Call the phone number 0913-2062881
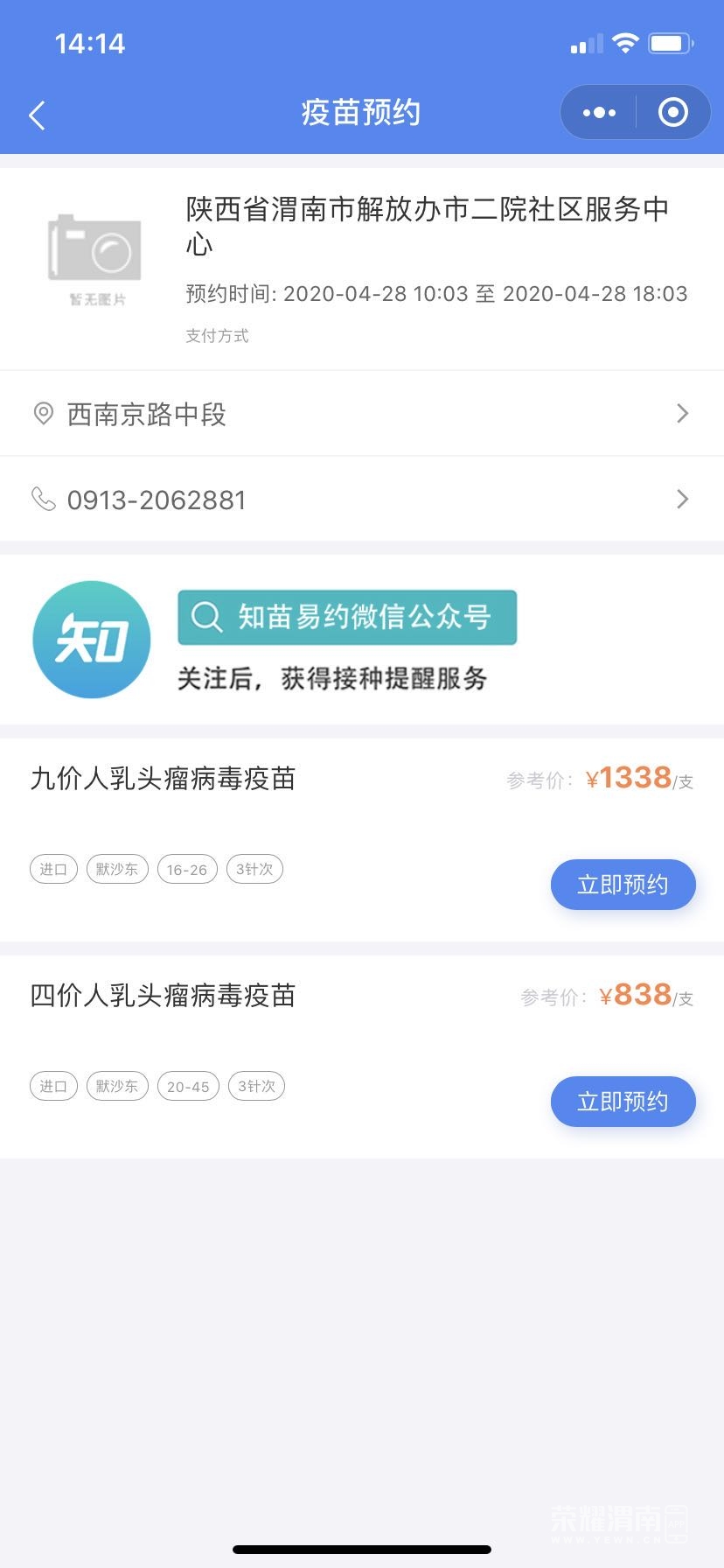Screen dimensions: 724x1568 [x=362, y=500]
